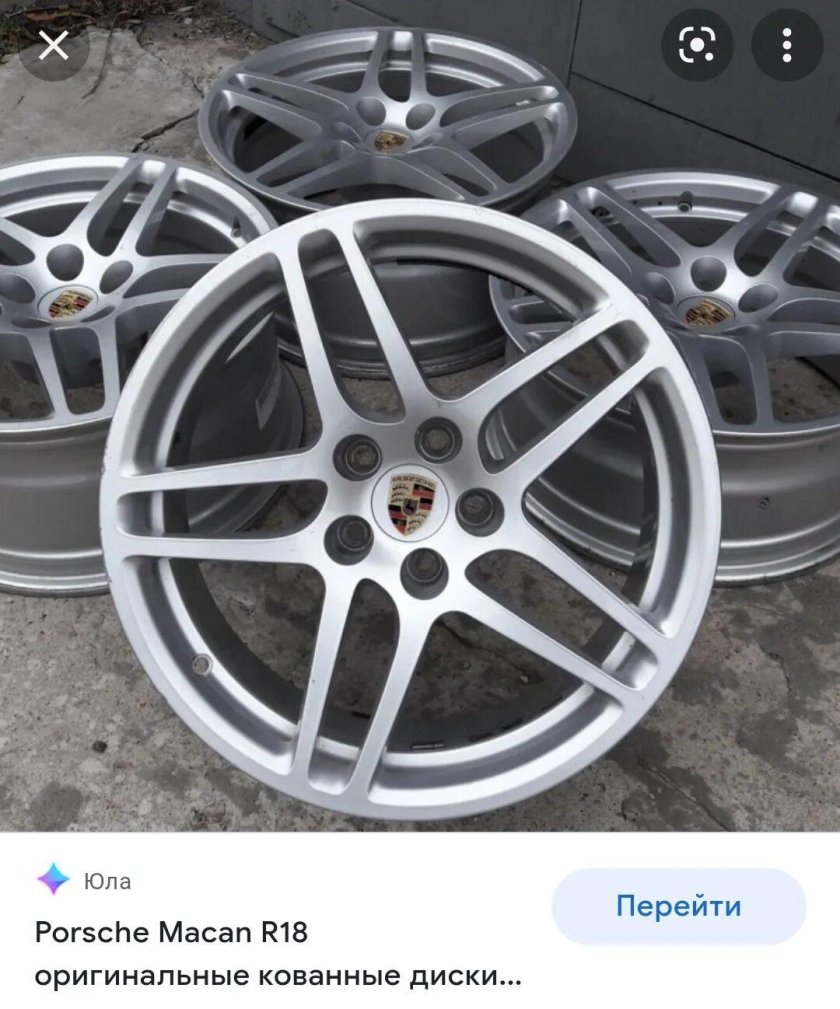Tap the Google Lens search icon
The height and width of the screenshot is (1009, 840).
(700, 44)
